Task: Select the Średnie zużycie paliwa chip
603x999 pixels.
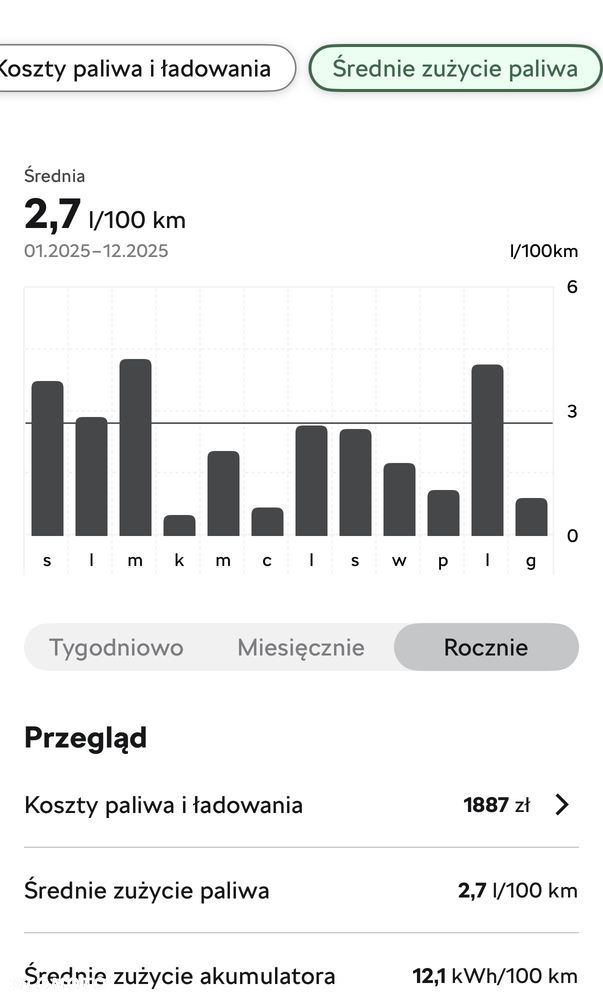Action: tap(455, 68)
